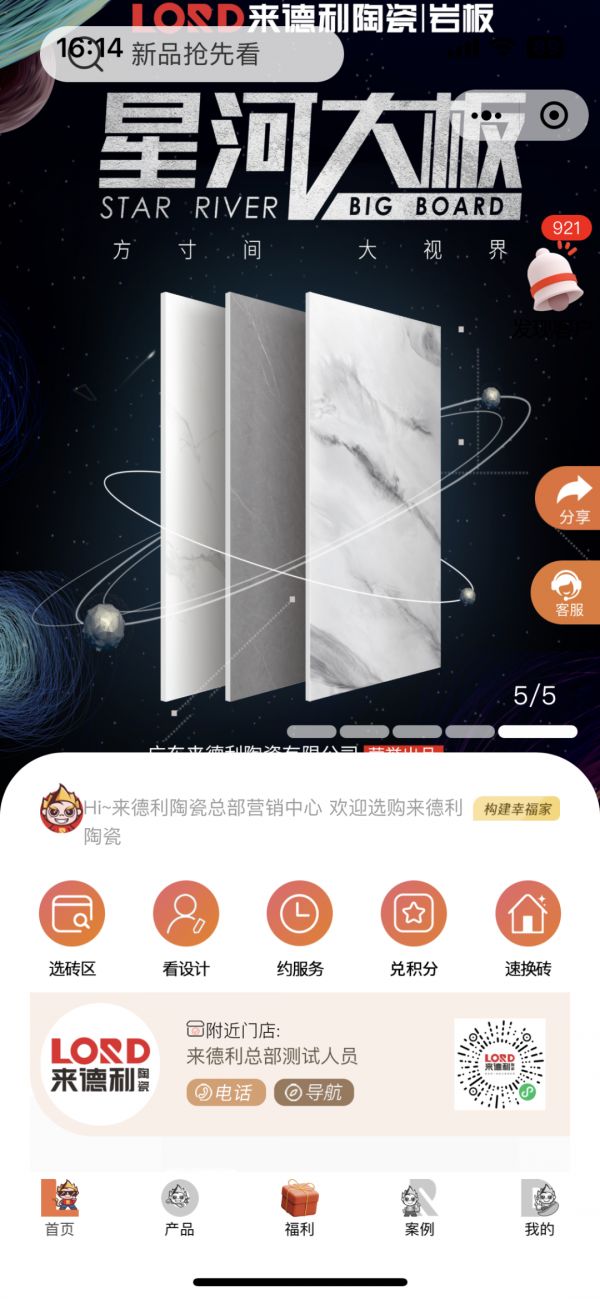600x1299 pixels.
Task: Open 速换砖 quick tile swap
Action: [x=528, y=929]
